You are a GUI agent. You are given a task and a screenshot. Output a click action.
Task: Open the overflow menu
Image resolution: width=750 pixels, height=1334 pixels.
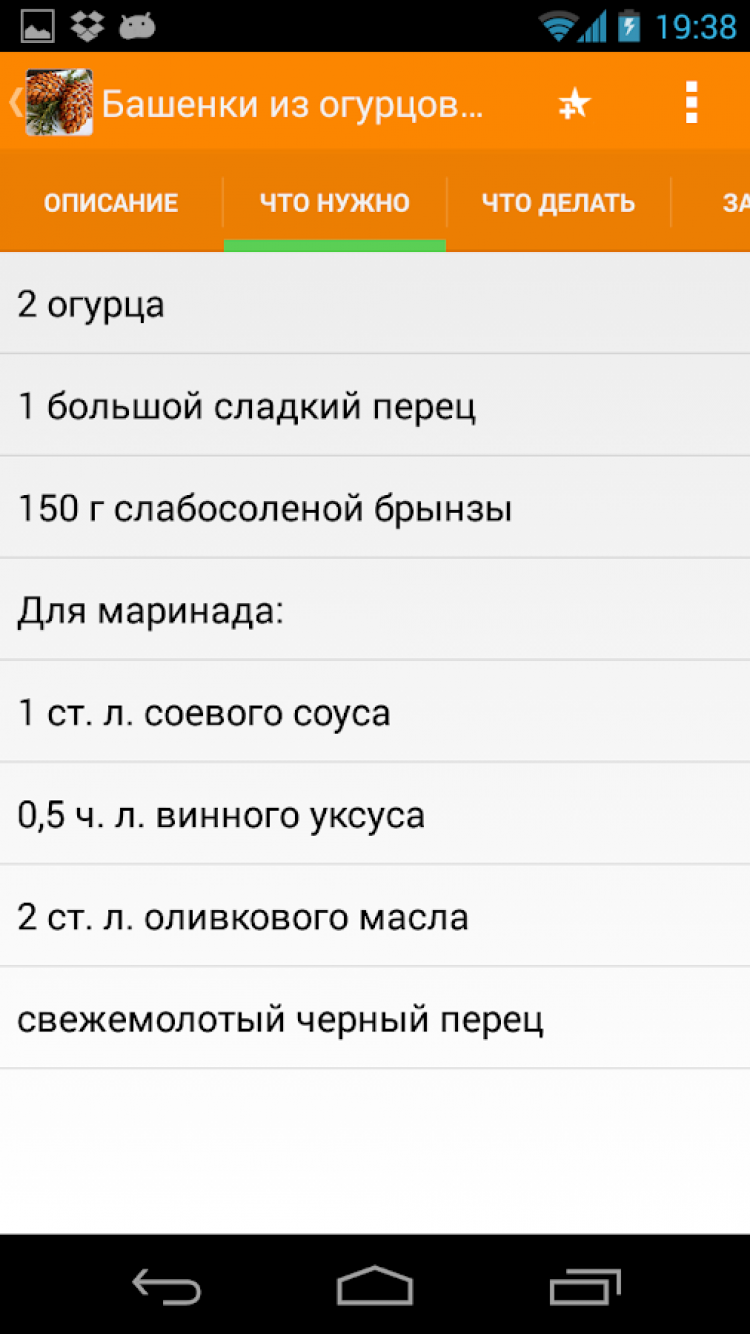pos(690,103)
